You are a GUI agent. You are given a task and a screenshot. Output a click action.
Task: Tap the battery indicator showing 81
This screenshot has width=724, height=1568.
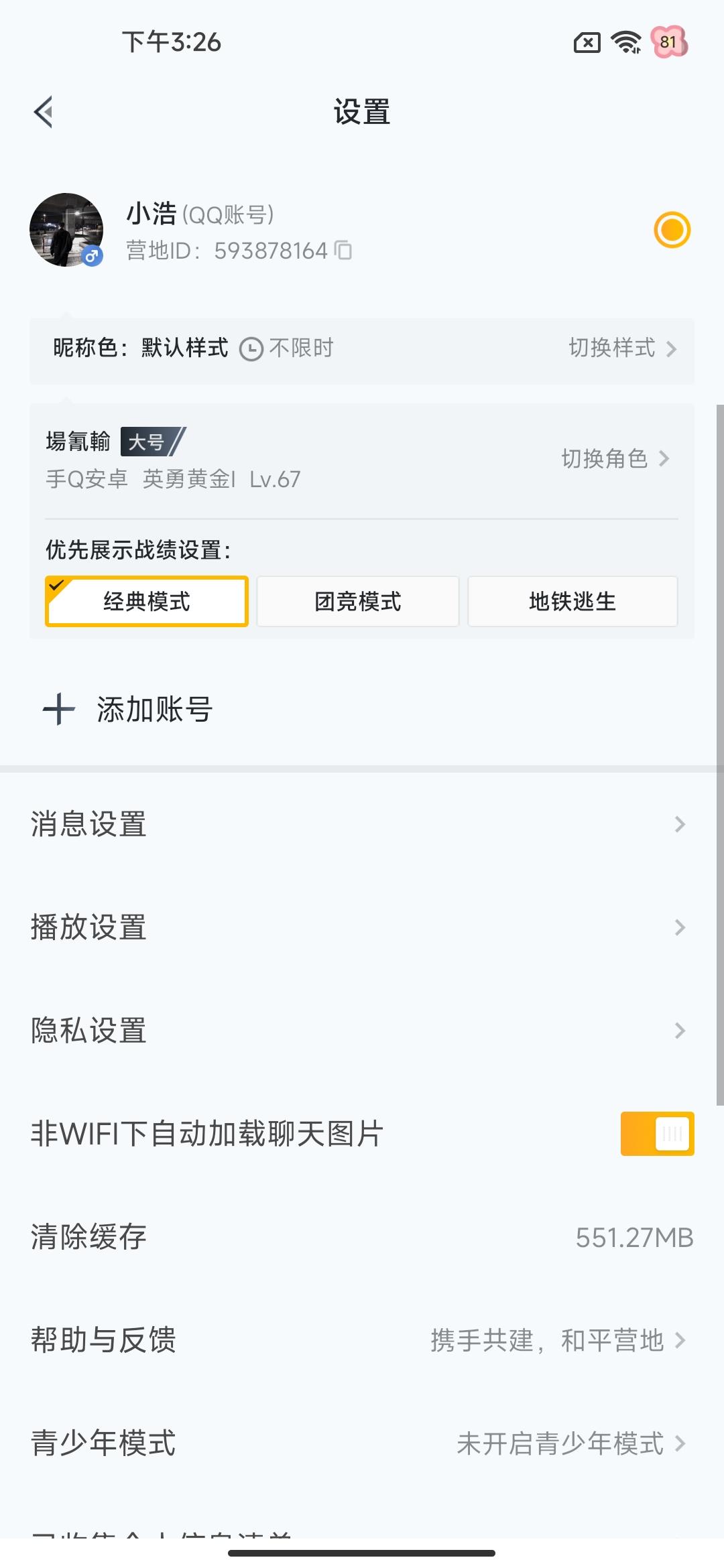(671, 42)
